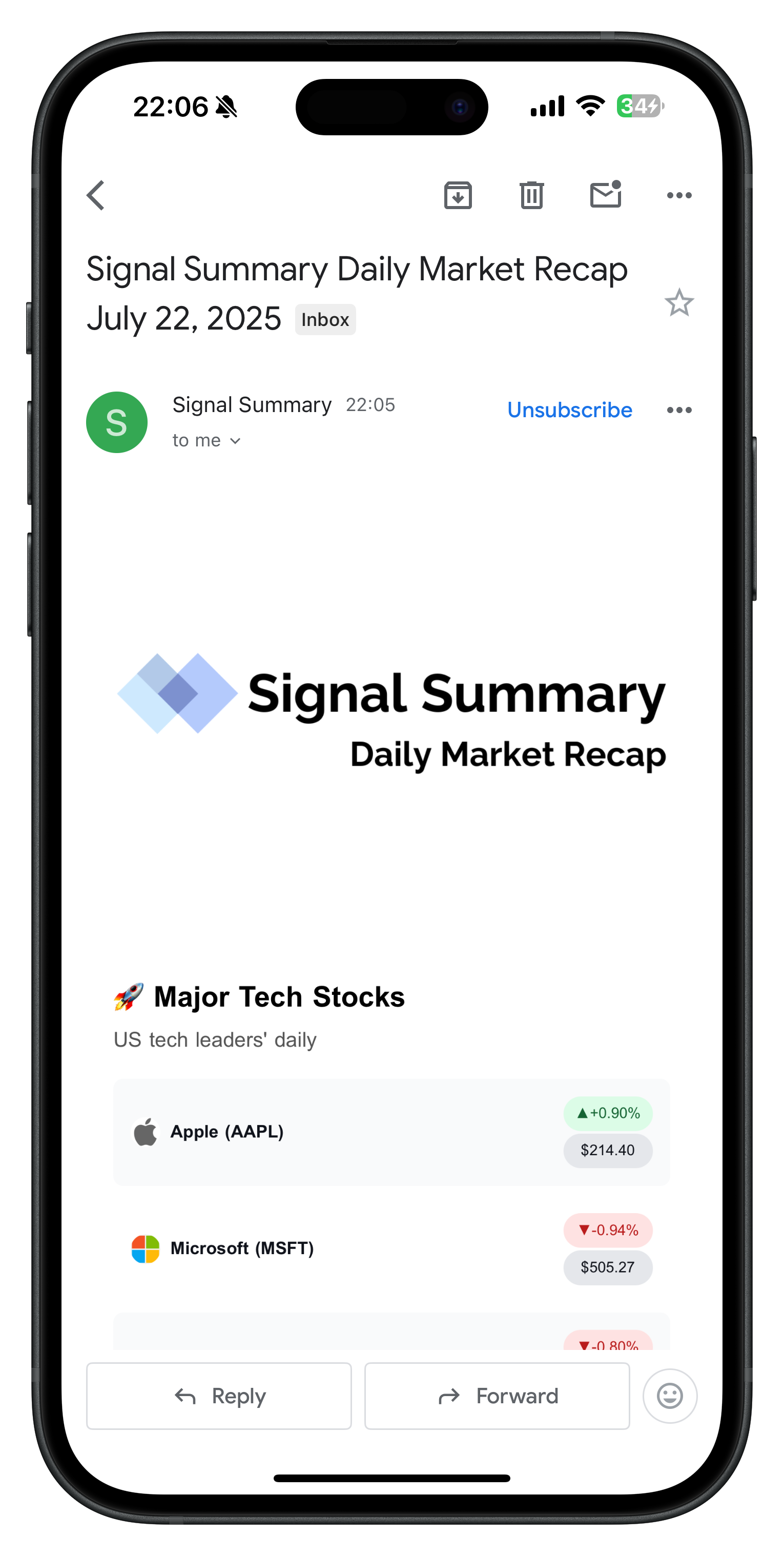Open message options next to Unsubscribe

pyautogui.click(x=679, y=410)
